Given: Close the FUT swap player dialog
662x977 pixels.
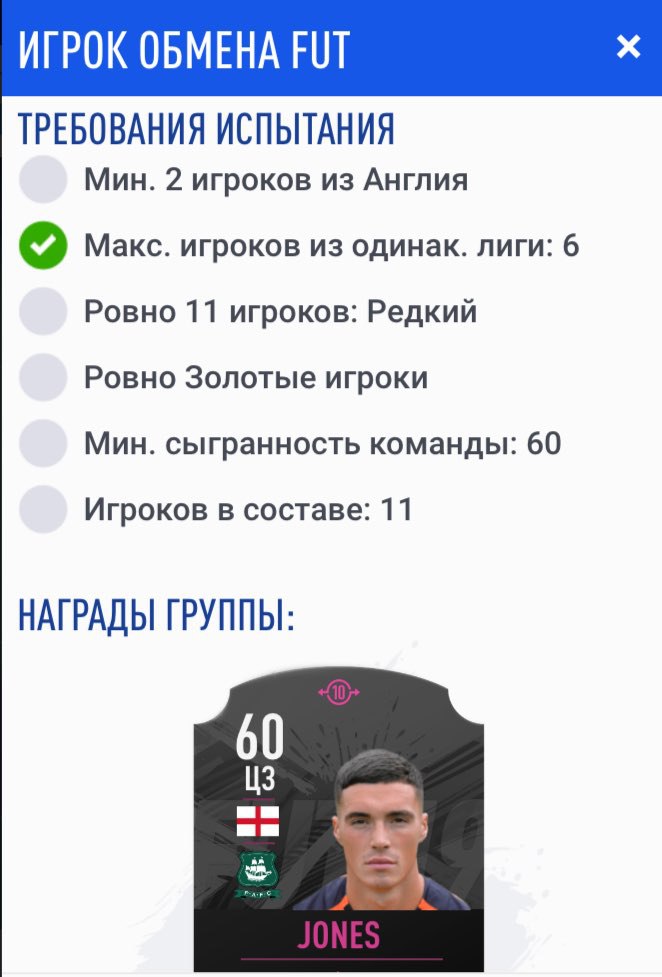Looking at the screenshot, I should 628,47.
